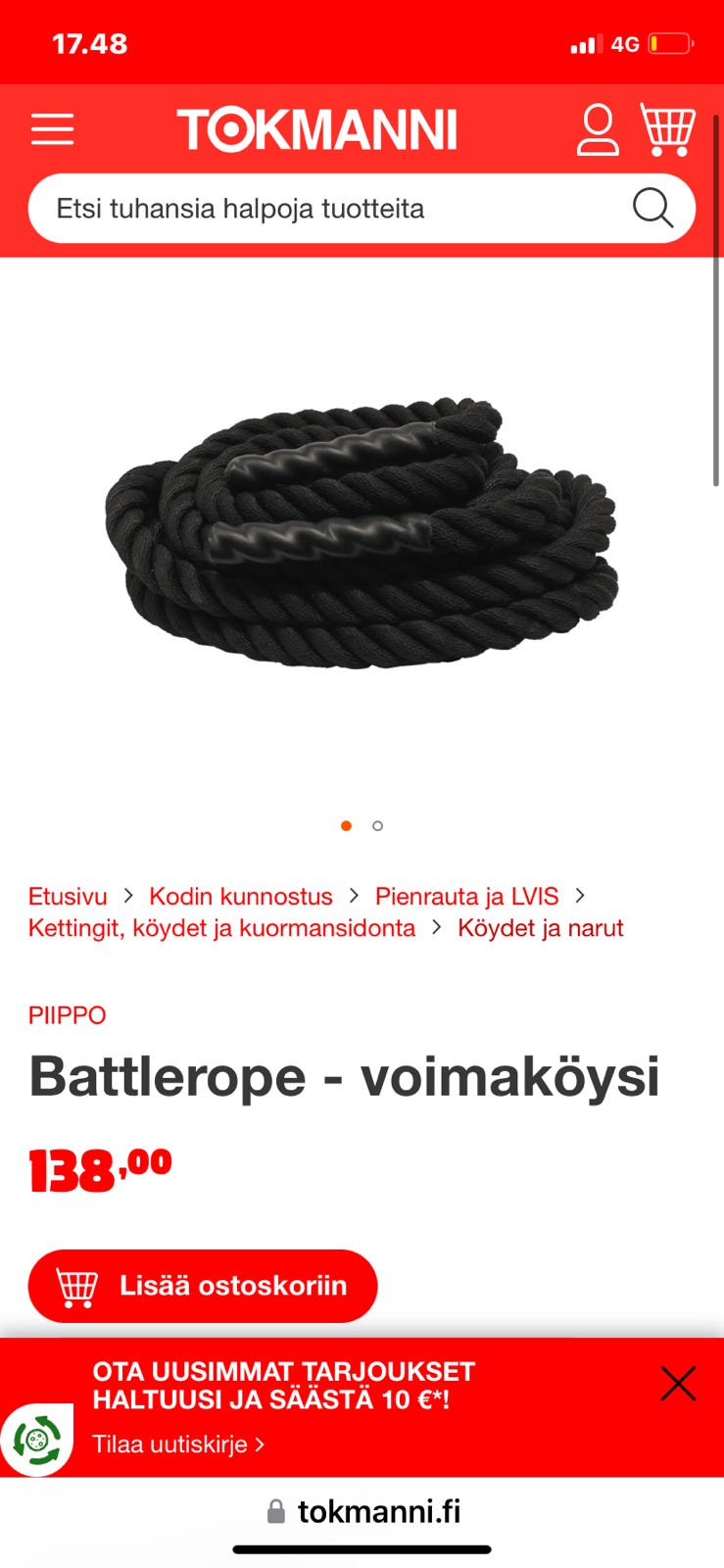The height and width of the screenshot is (1568, 724).
Task: Click the padlock icon in the address bar
Action: 276,1511
